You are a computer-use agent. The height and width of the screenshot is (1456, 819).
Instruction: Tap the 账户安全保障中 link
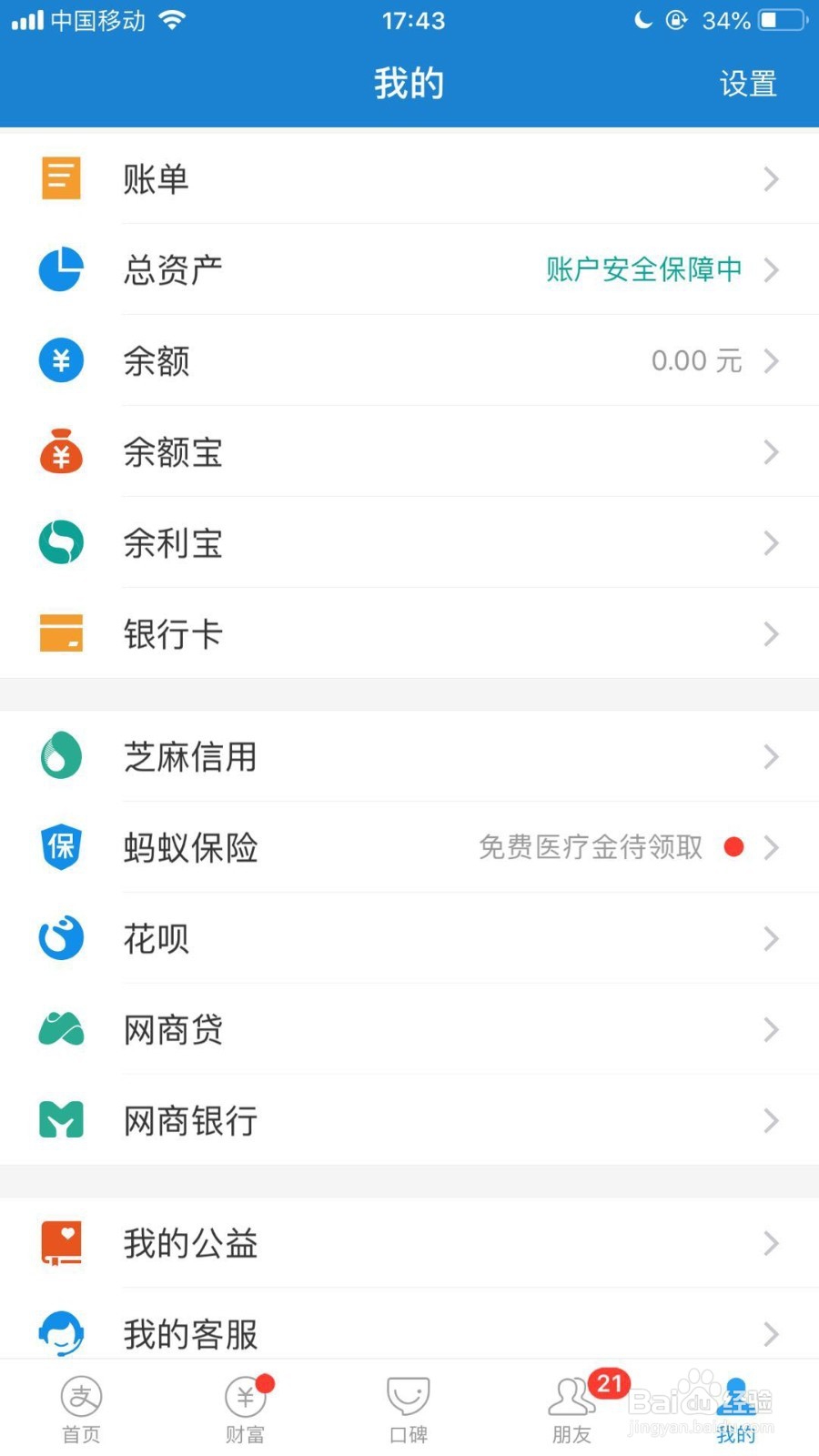pos(642,269)
